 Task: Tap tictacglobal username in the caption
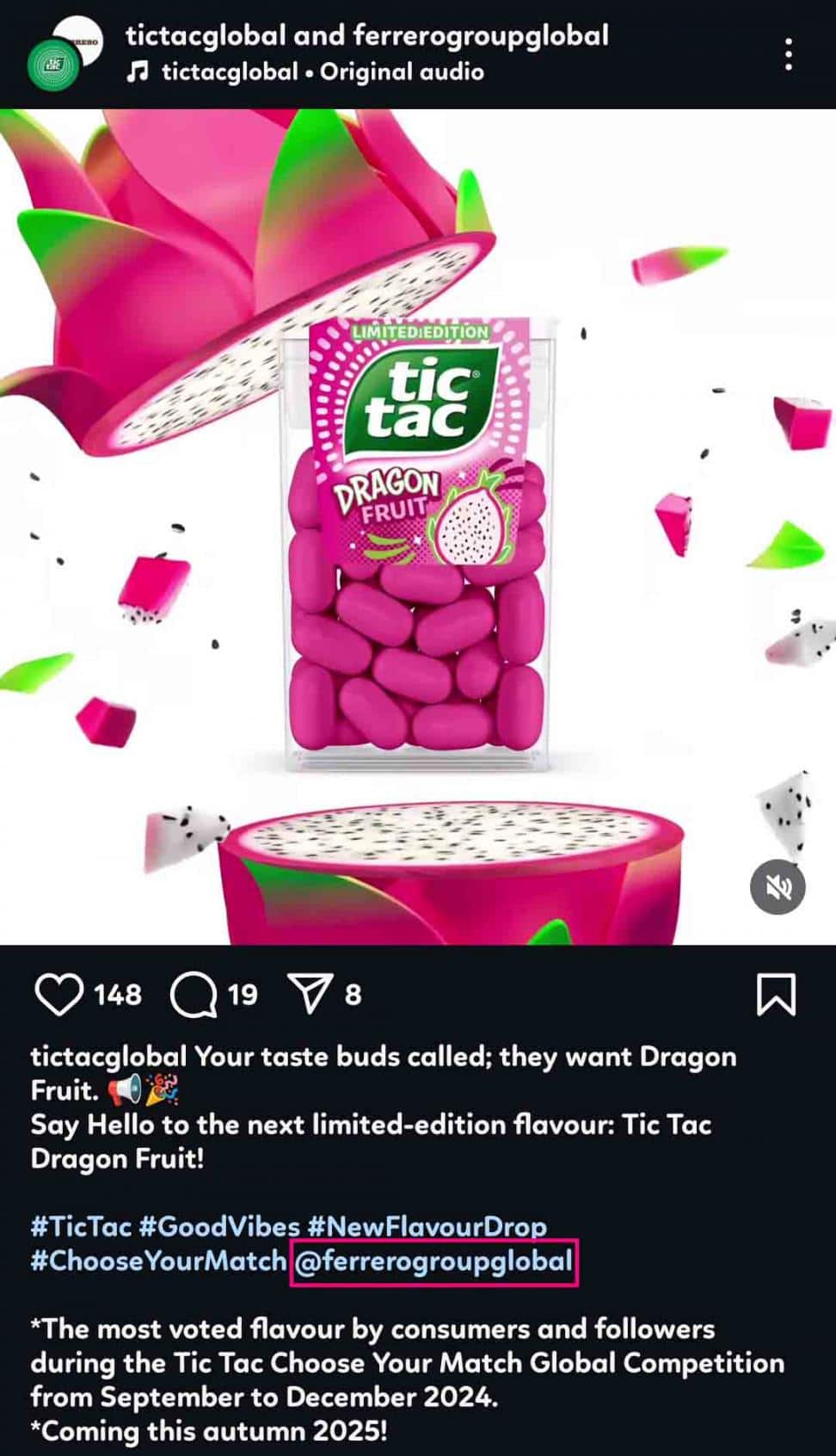108,1057
